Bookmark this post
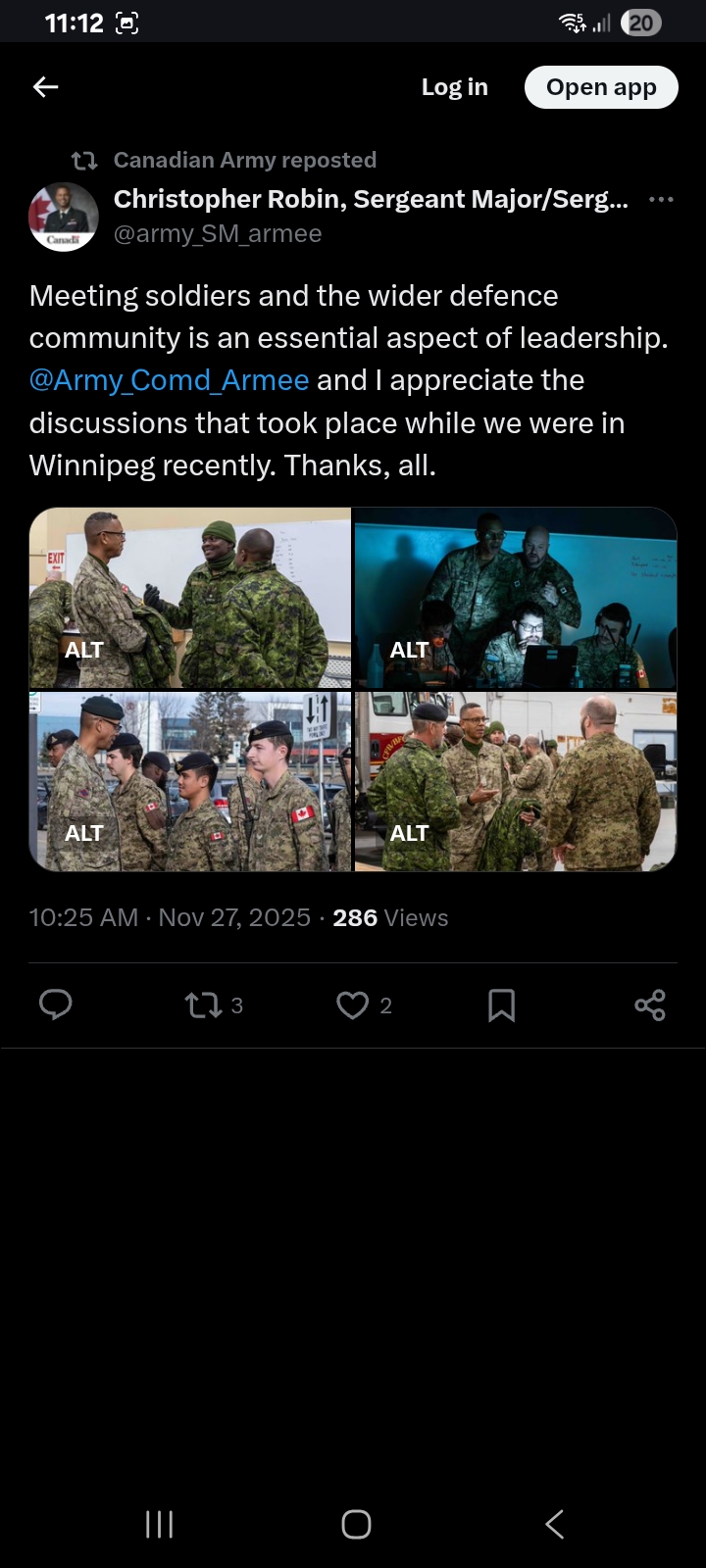706x1568 pixels. pos(501,1004)
